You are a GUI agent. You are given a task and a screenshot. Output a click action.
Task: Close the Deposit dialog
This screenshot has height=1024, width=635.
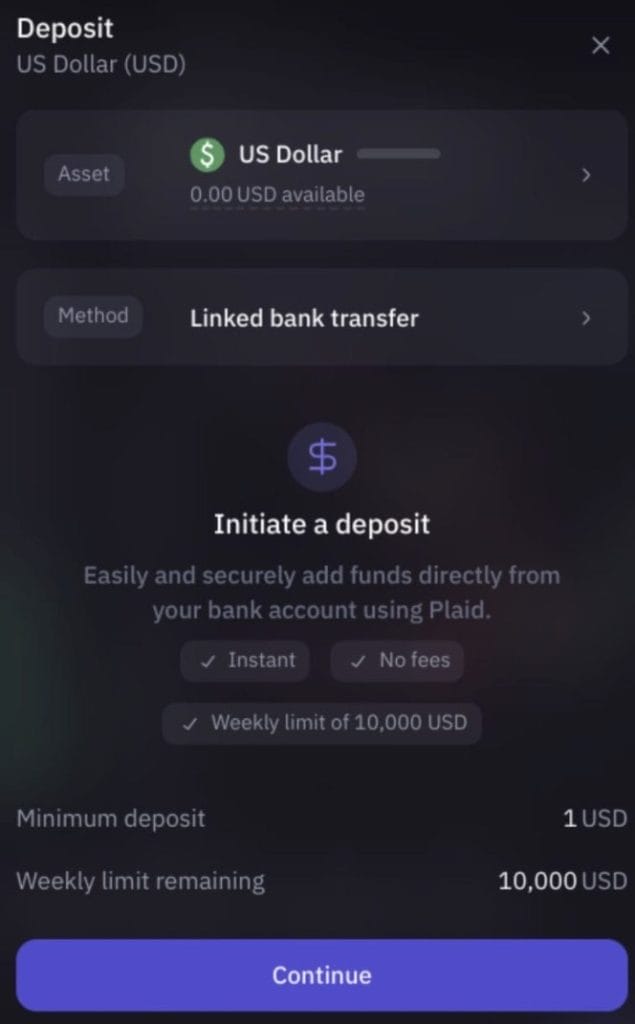pos(600,45)
